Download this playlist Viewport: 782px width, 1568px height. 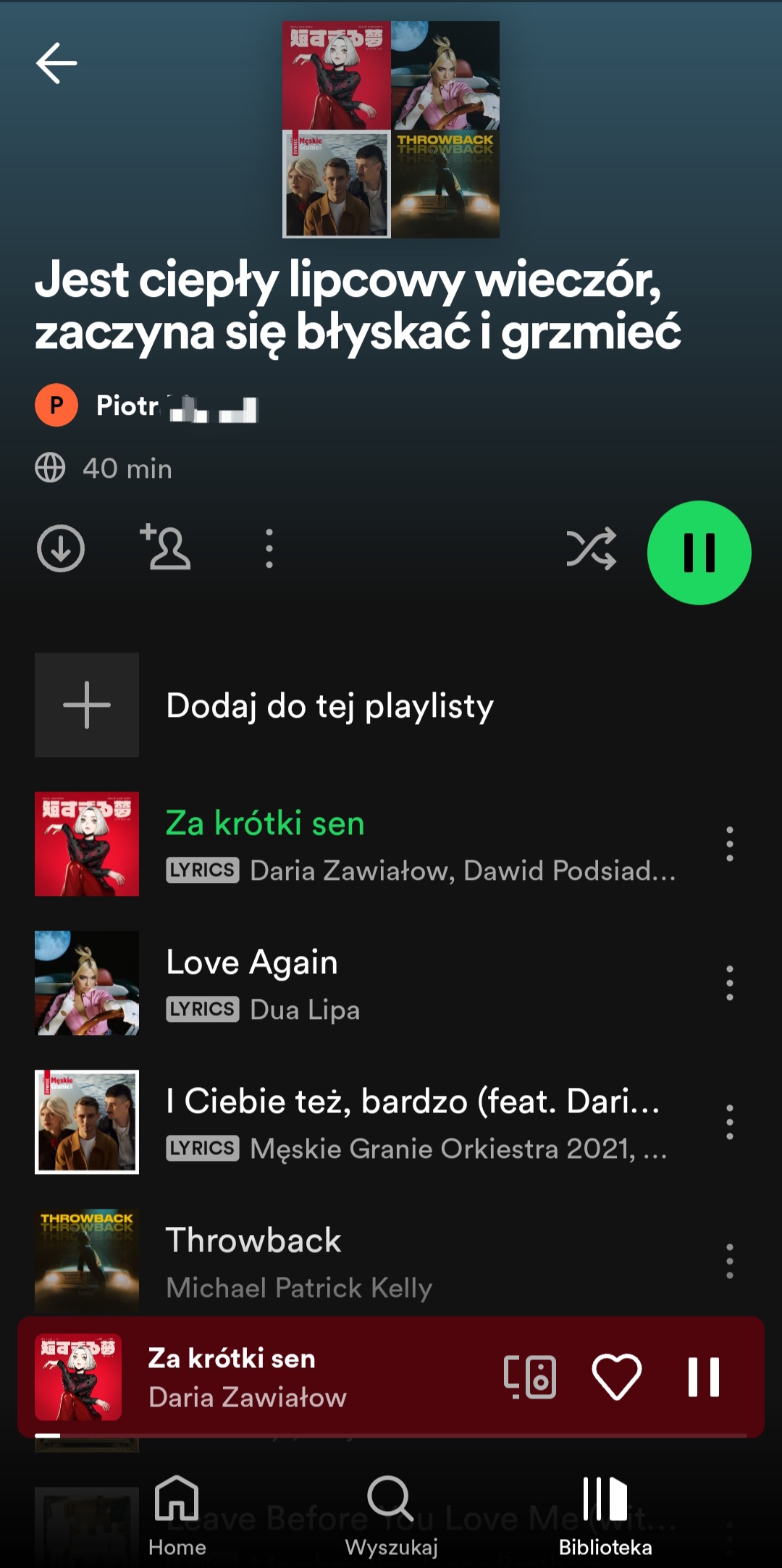(61, 548)
